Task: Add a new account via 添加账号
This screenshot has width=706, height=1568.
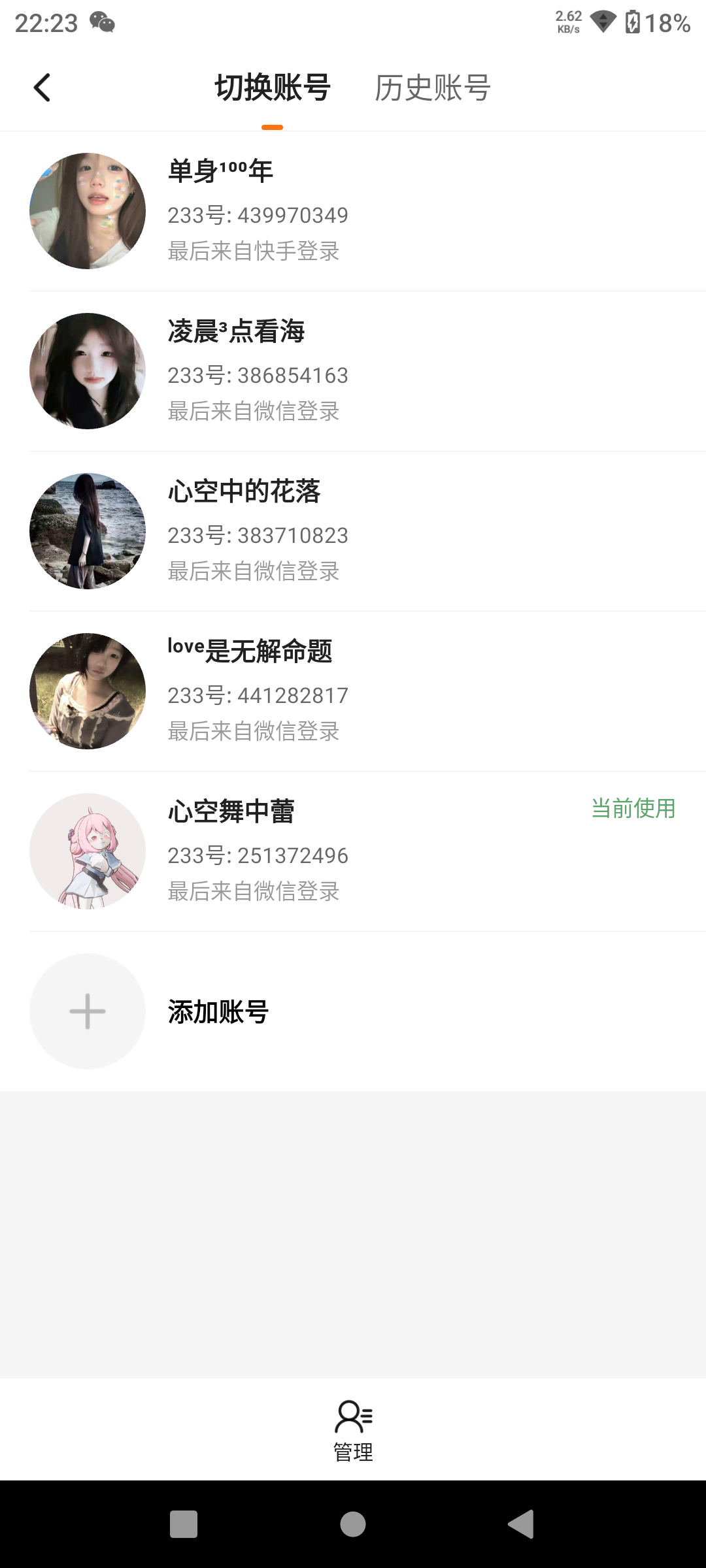Action: pyautogui.click(x=218, y=1011)
